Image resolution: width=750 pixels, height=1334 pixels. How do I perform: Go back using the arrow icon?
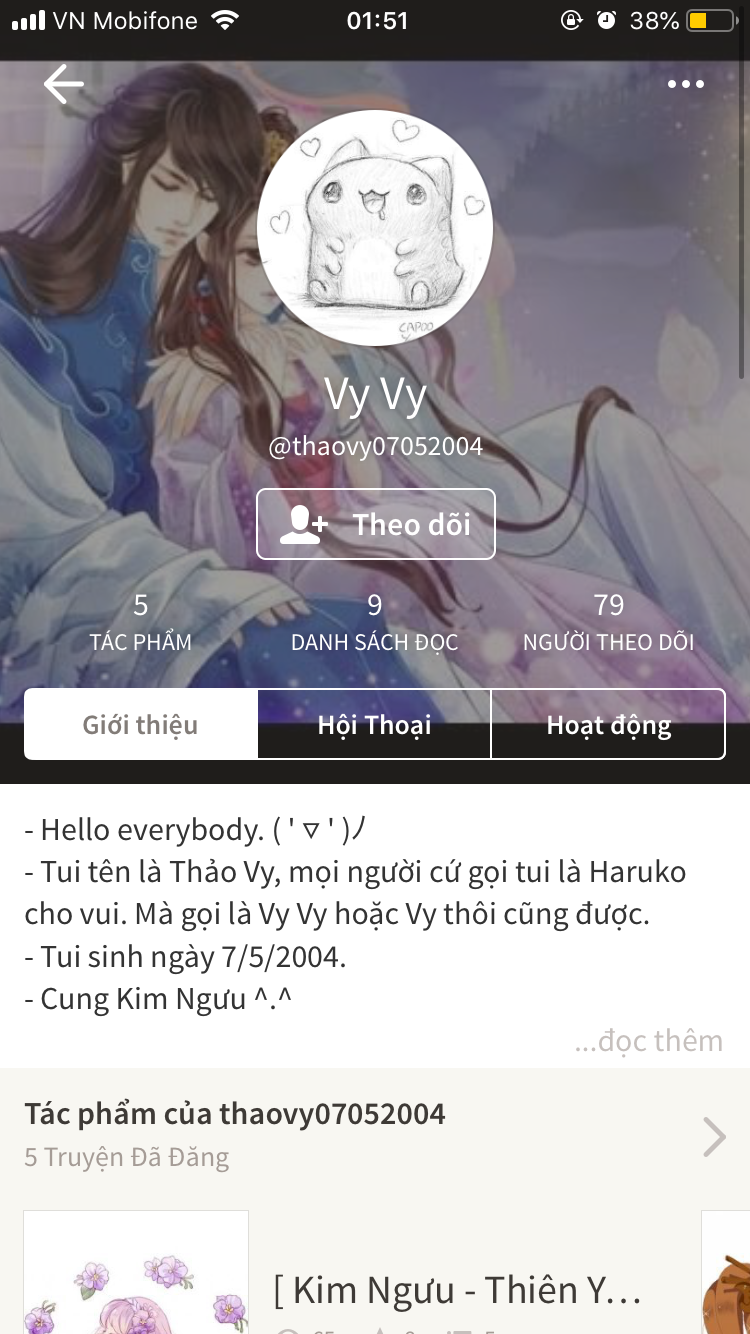[x=63, y=85]
